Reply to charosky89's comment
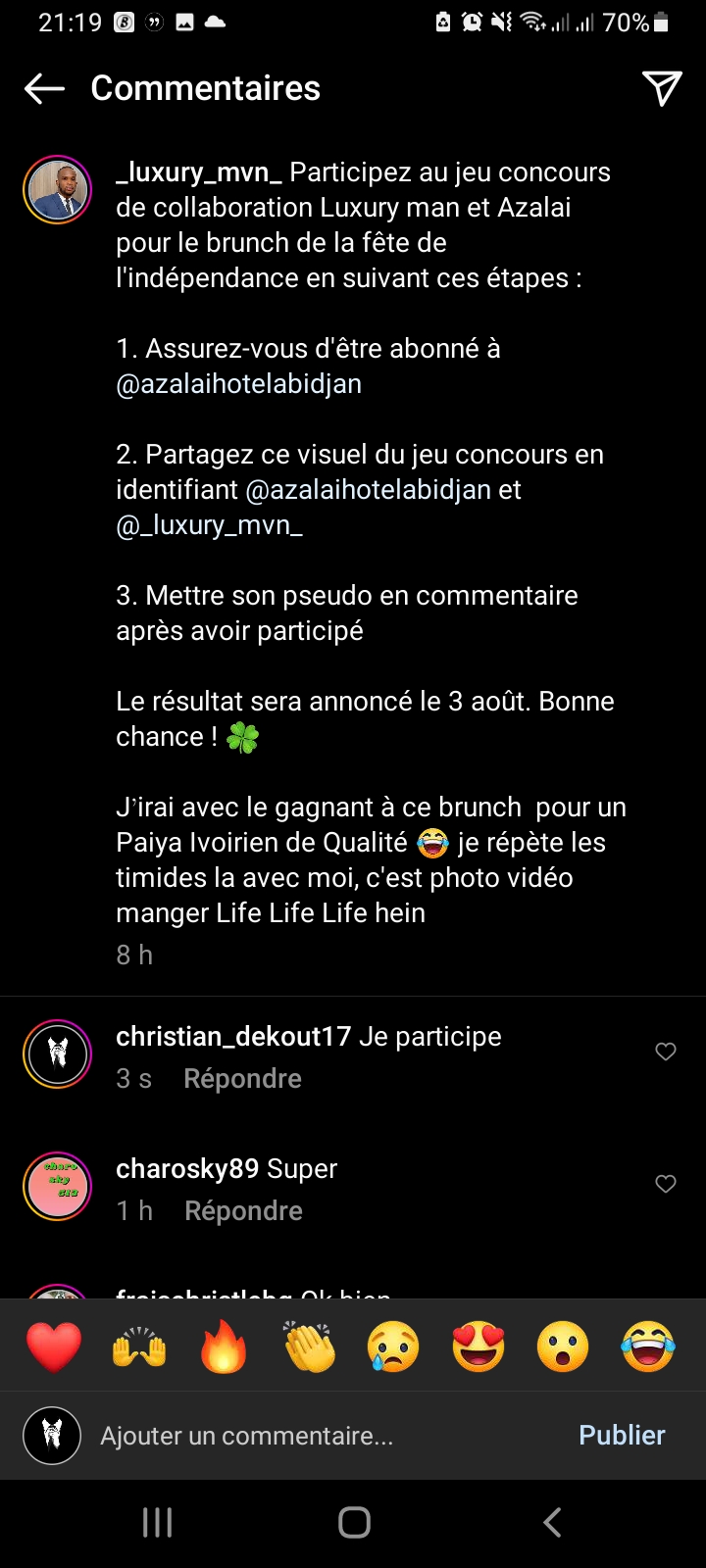The width and height of the screenshot is (706, 1568). (x=243, y=1211)
